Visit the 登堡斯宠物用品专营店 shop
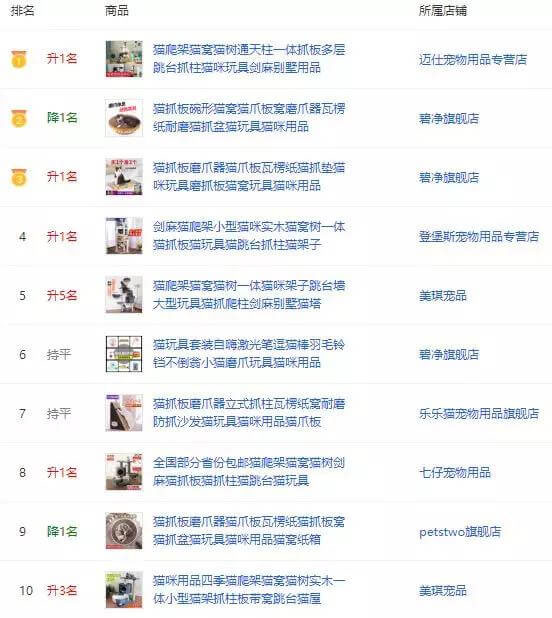Image resolution: width=552 pixels, height=618 pixels. pos(479,236)
